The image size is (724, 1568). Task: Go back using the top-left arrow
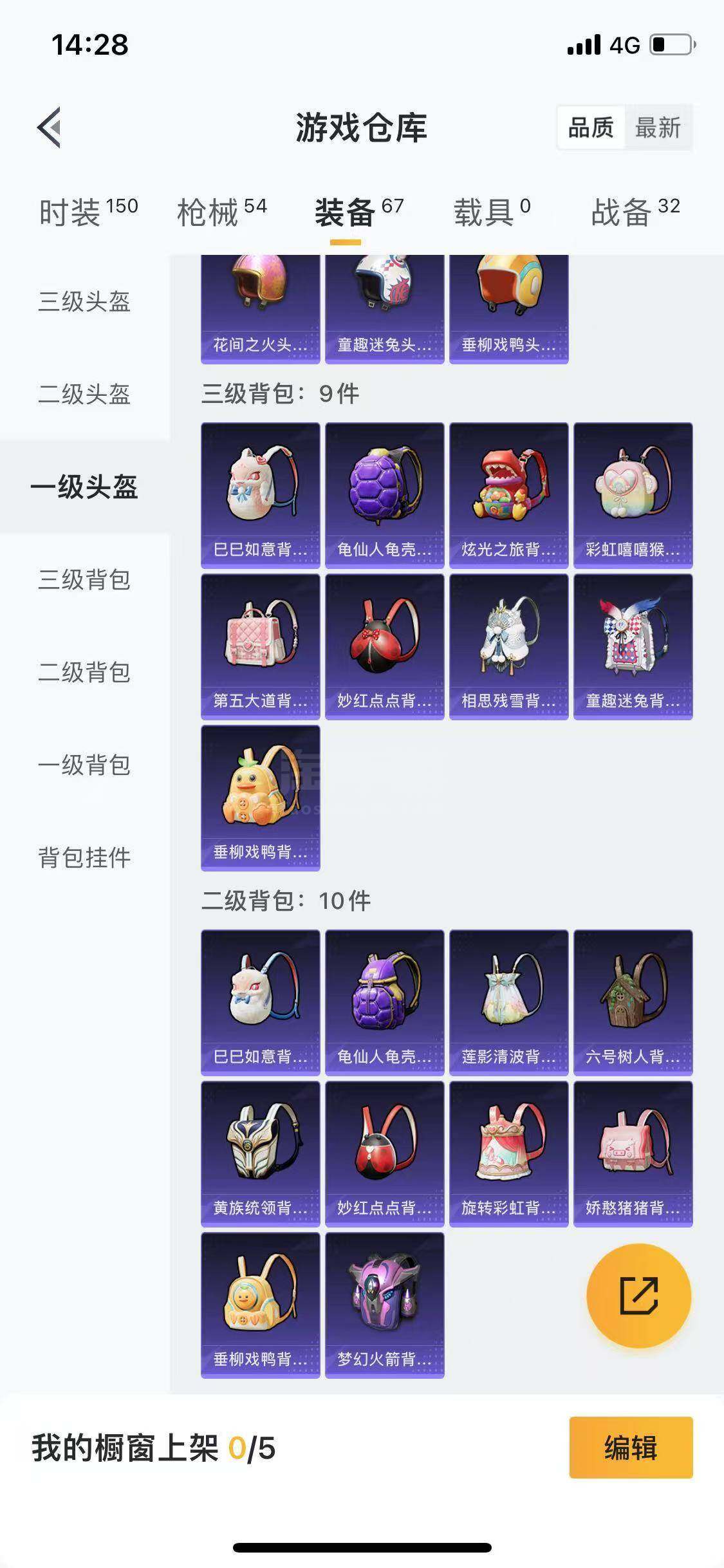tap(50, 127)
